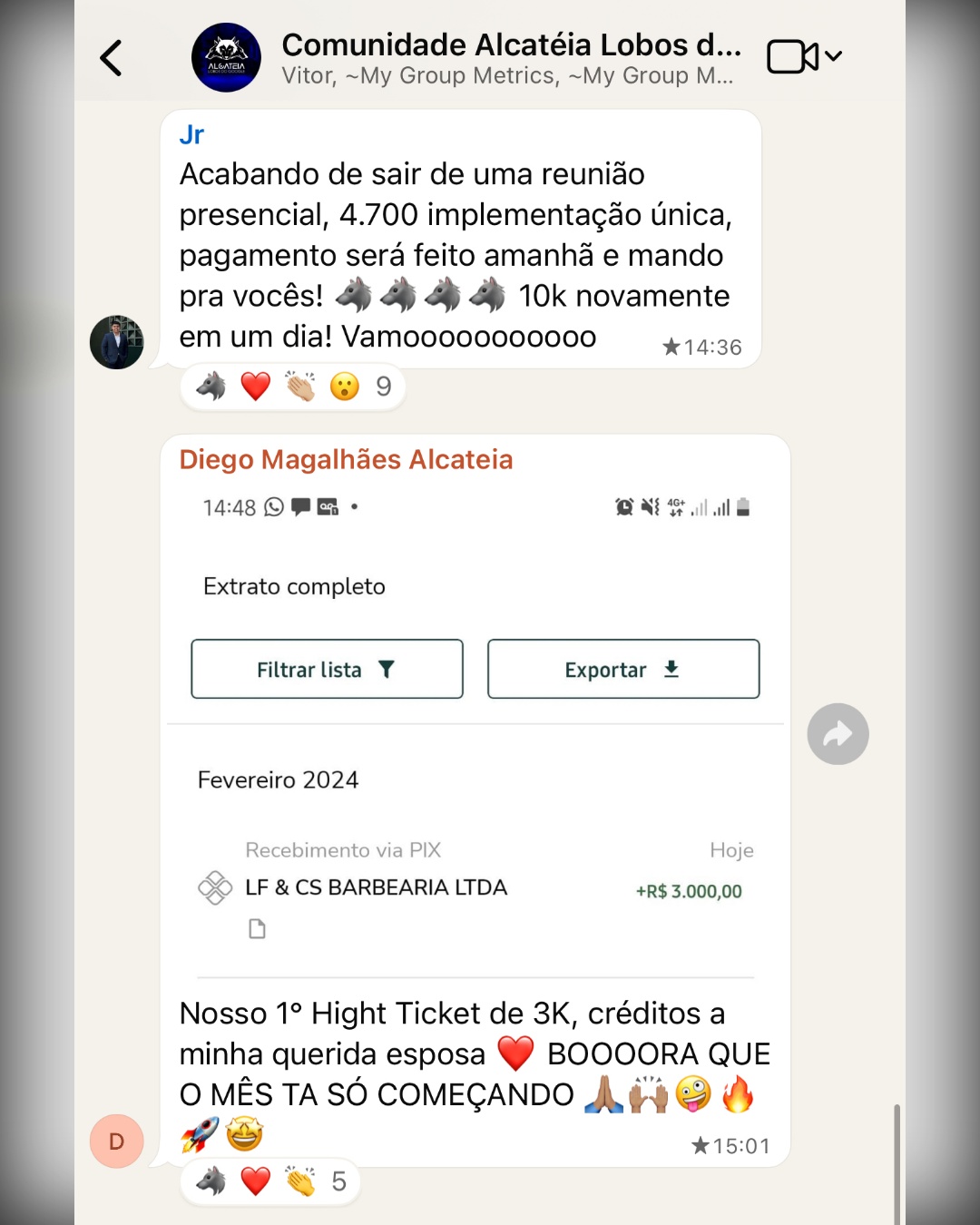View reactions on Jr's message
The height and width of the screenshot is (1225, 980).
click(x=292, y=387)
